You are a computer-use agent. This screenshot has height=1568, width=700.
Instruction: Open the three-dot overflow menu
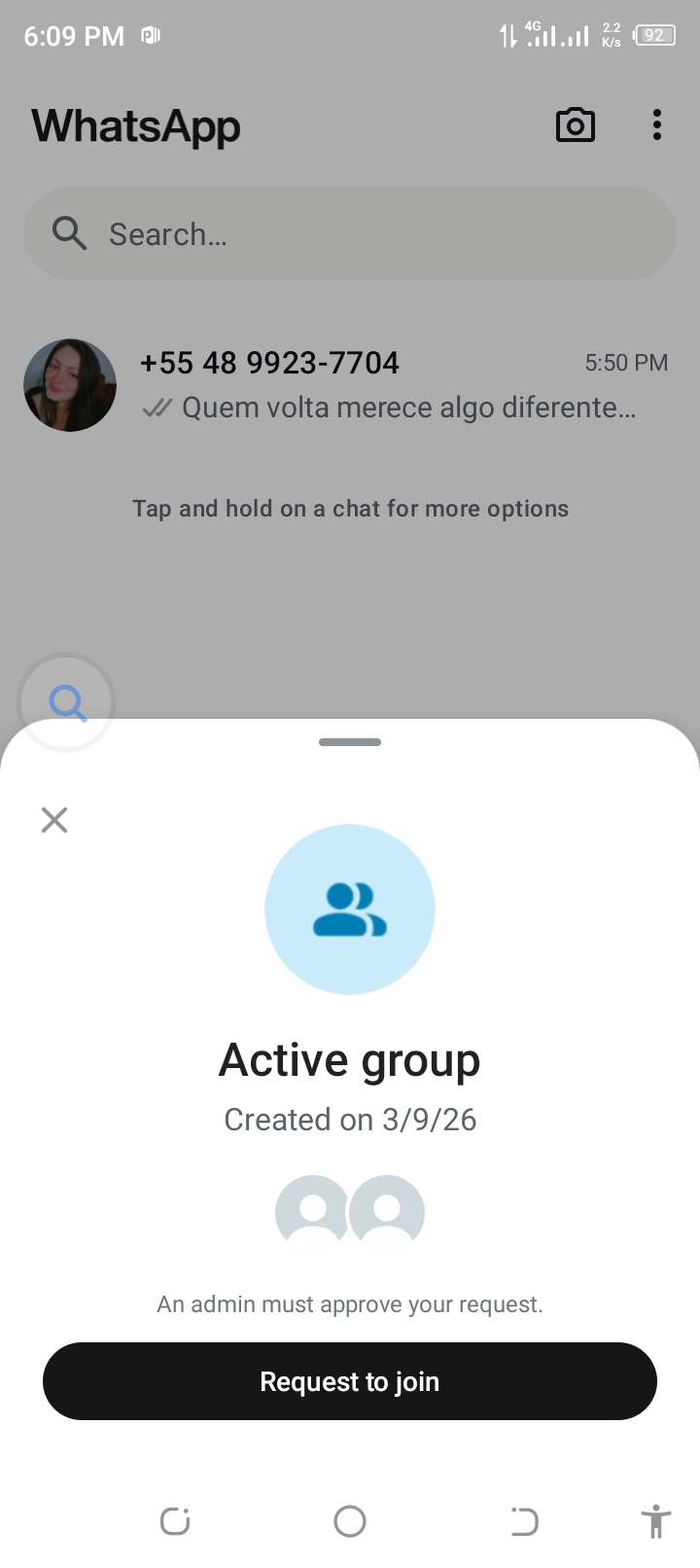pyautogui.click(x=657, y=125)
